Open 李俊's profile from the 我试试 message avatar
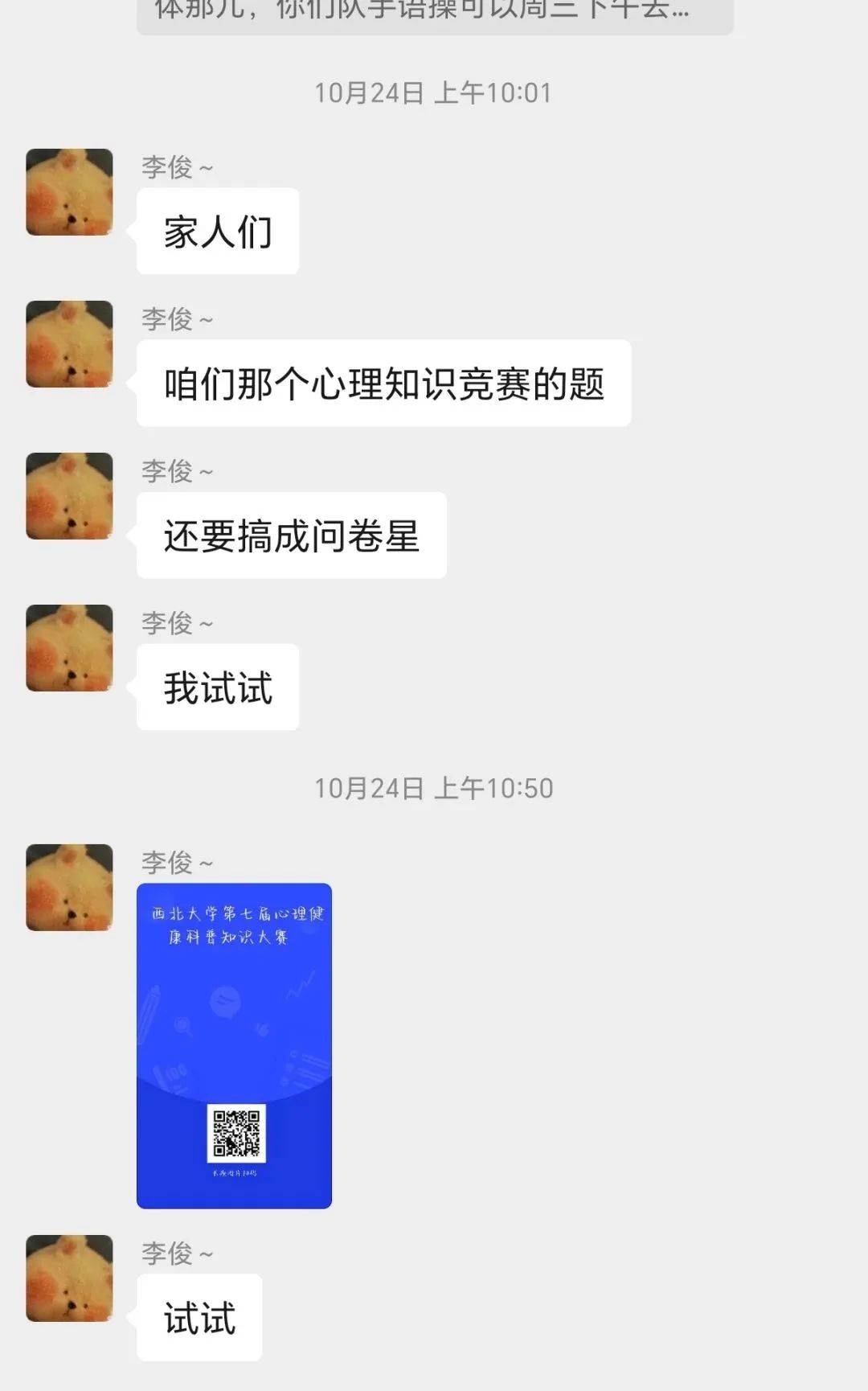 point(69,648)
